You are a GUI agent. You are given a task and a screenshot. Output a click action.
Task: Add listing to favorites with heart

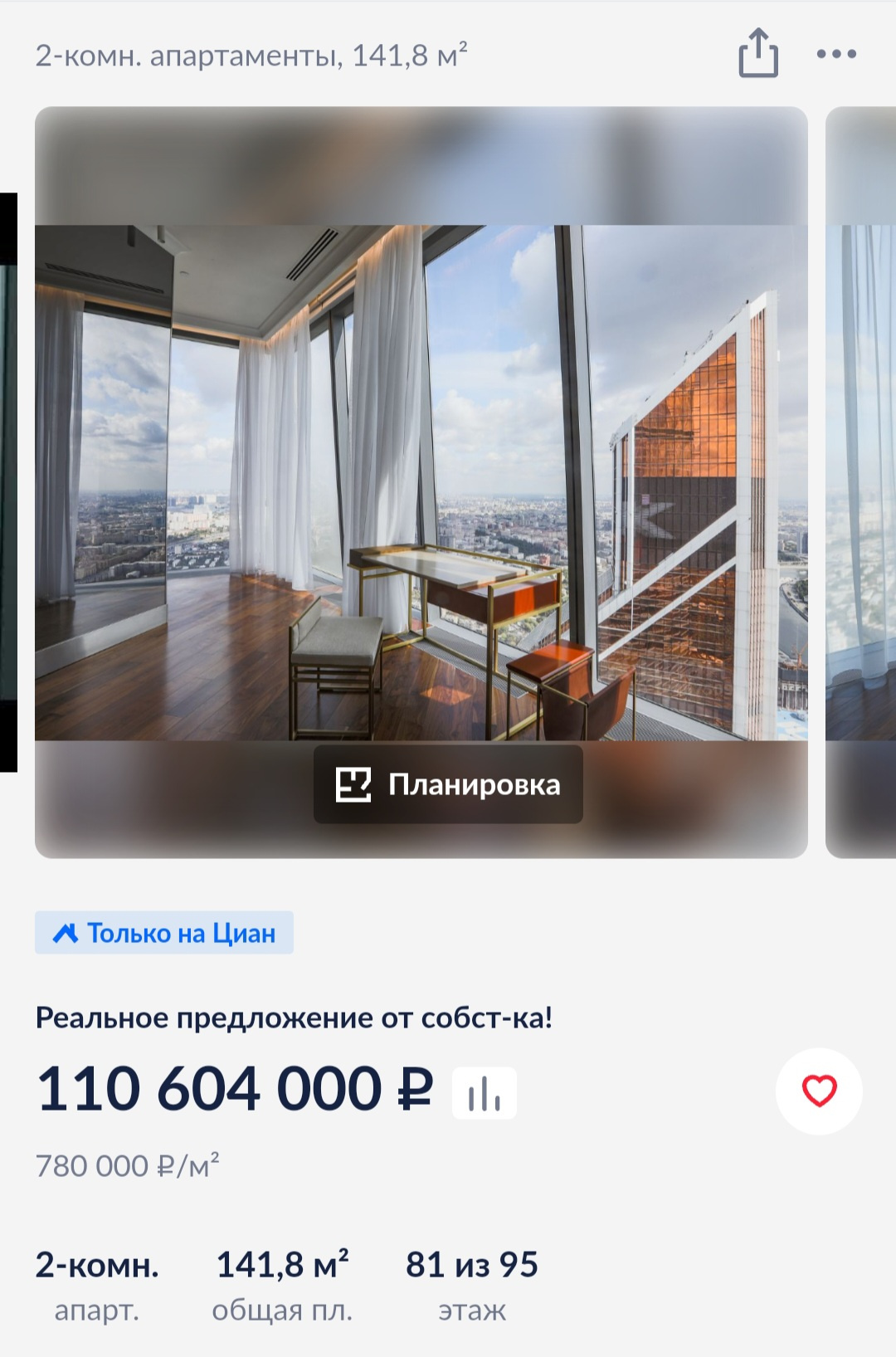click(x=819, y=1091)
